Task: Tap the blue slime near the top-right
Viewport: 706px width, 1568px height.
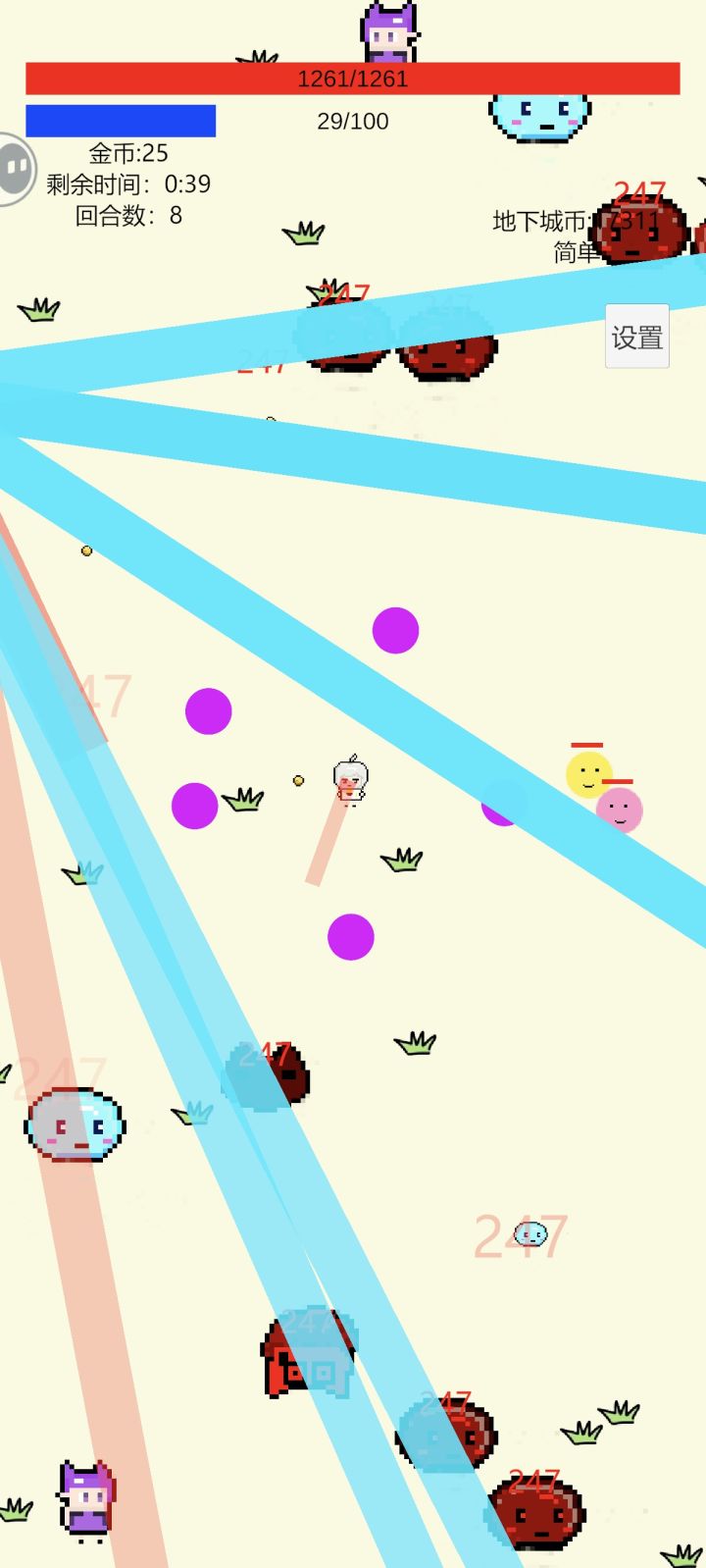Action: click(534, 116)
